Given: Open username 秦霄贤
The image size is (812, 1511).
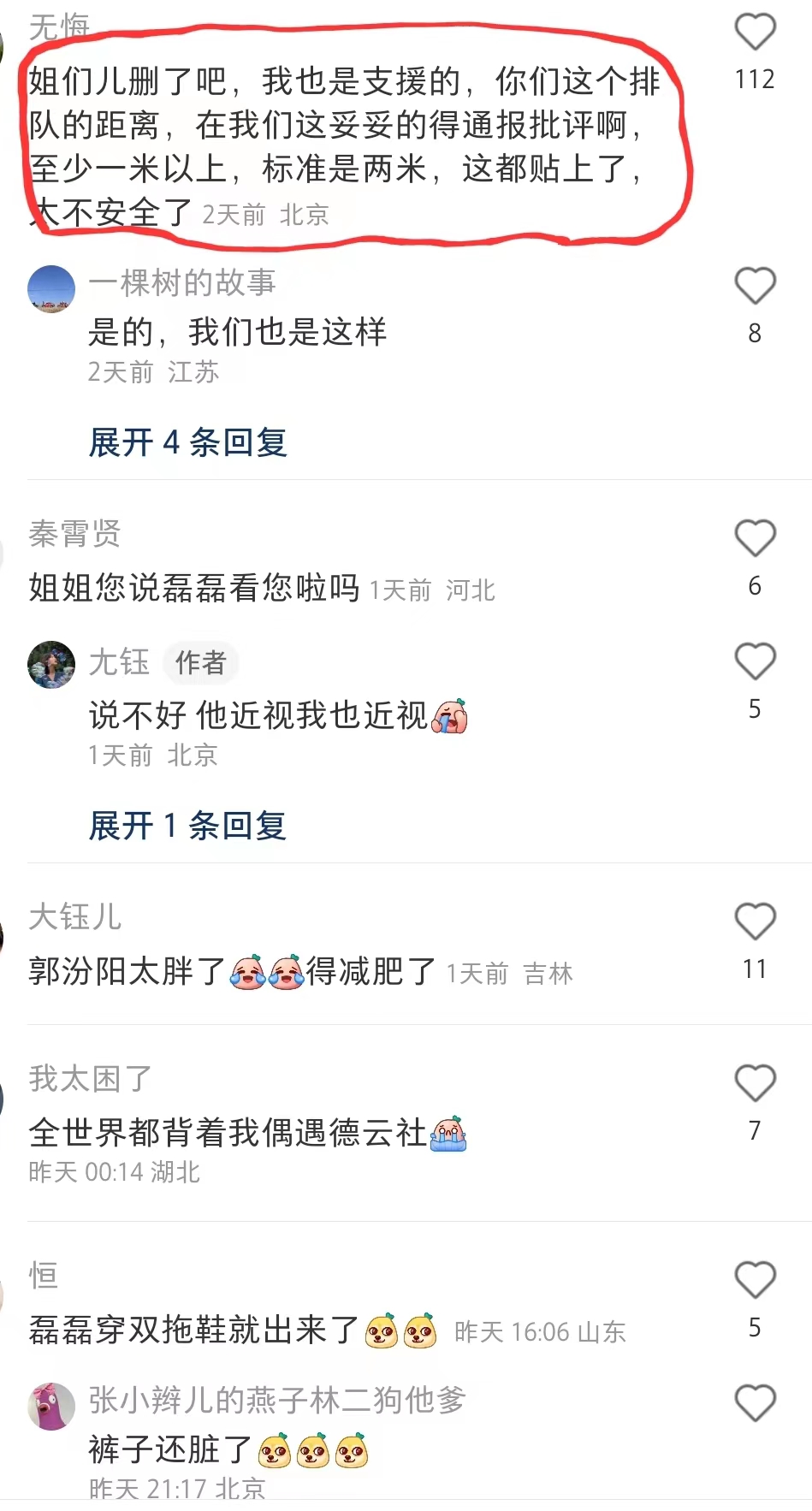Looking at the screenshot, I should [73, 535].
